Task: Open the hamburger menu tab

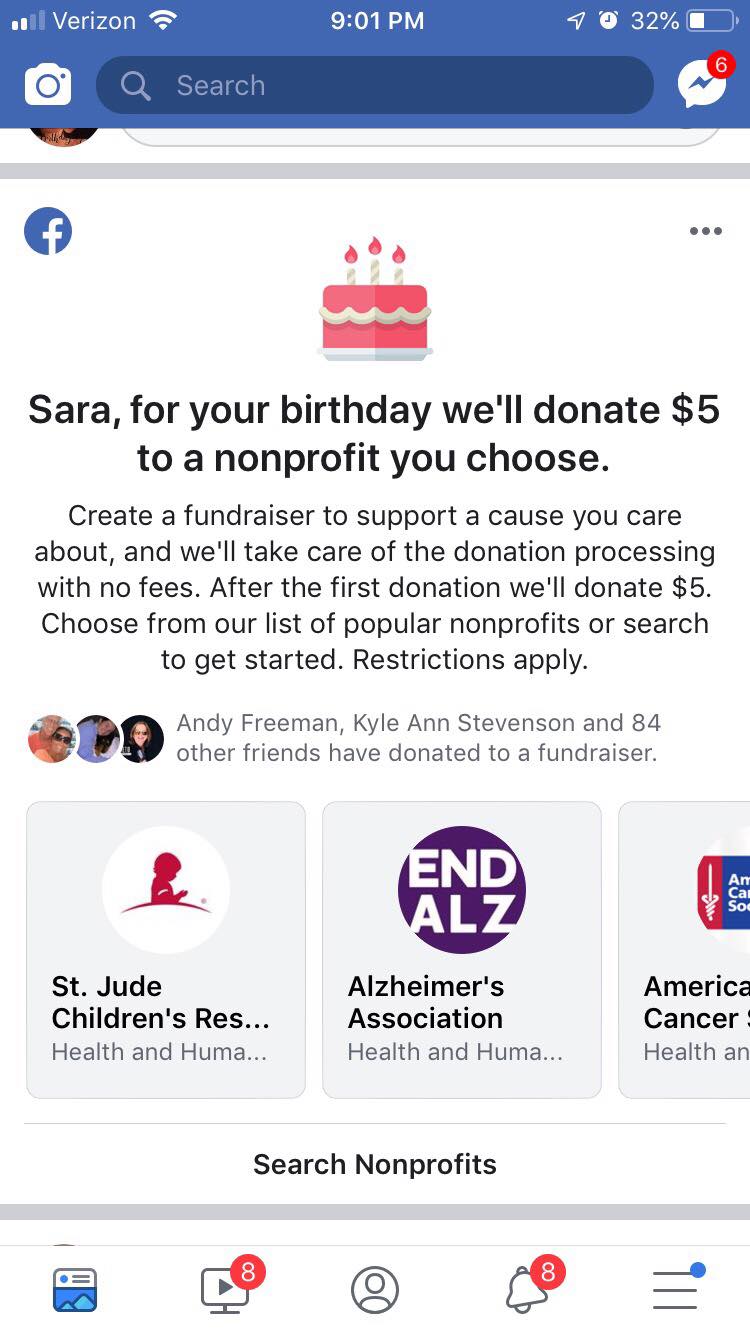Action: click(675, 1289)
